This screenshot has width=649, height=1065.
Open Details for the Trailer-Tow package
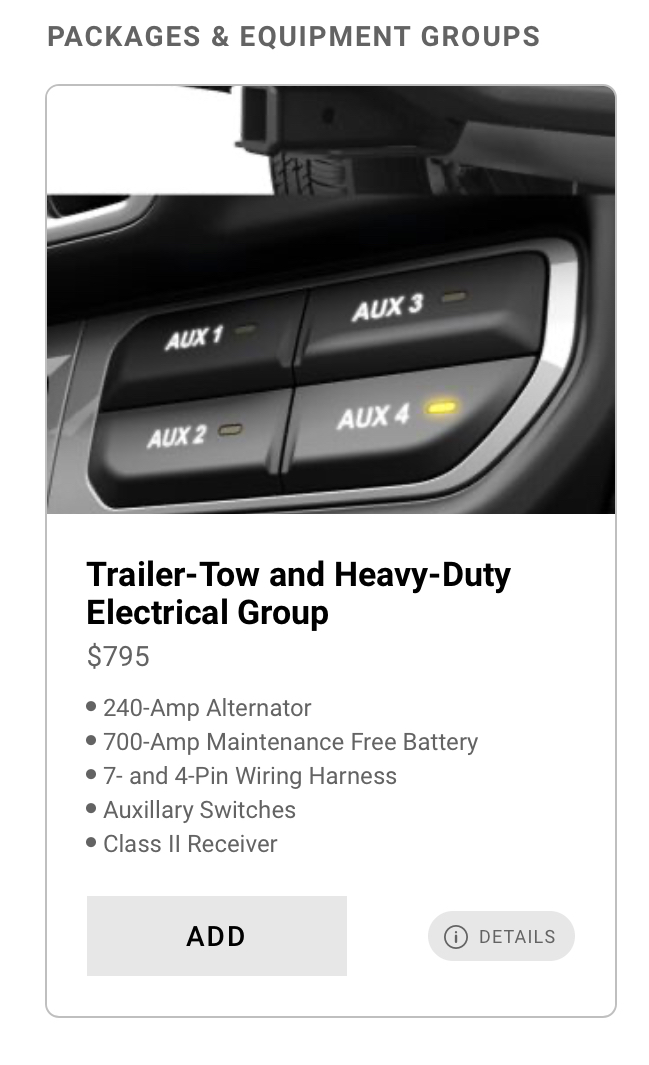pos(501,936)
